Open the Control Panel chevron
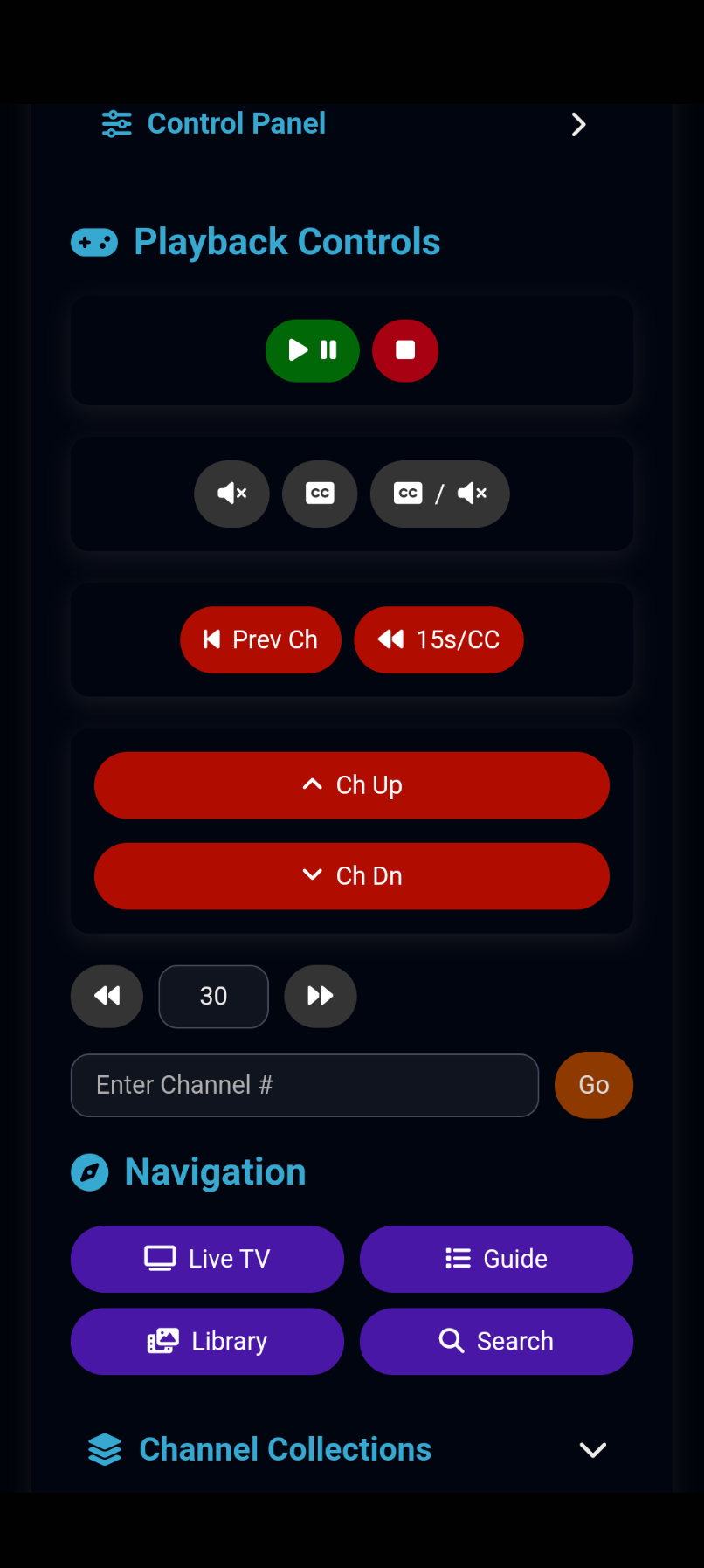The width and height of the screenshot is (704, 1568). (x=578, y=125)
